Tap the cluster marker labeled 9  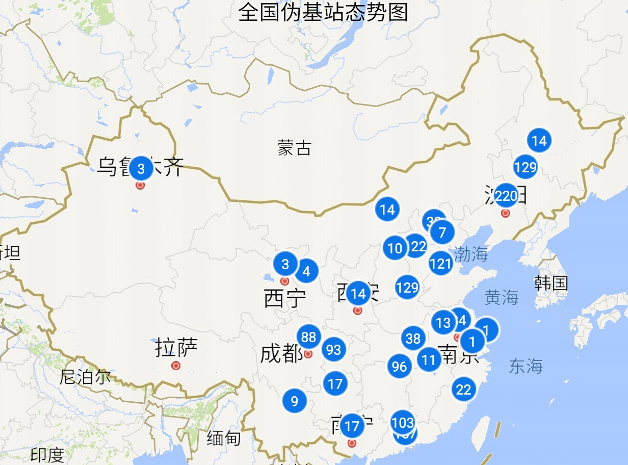[x=294, y=401]
